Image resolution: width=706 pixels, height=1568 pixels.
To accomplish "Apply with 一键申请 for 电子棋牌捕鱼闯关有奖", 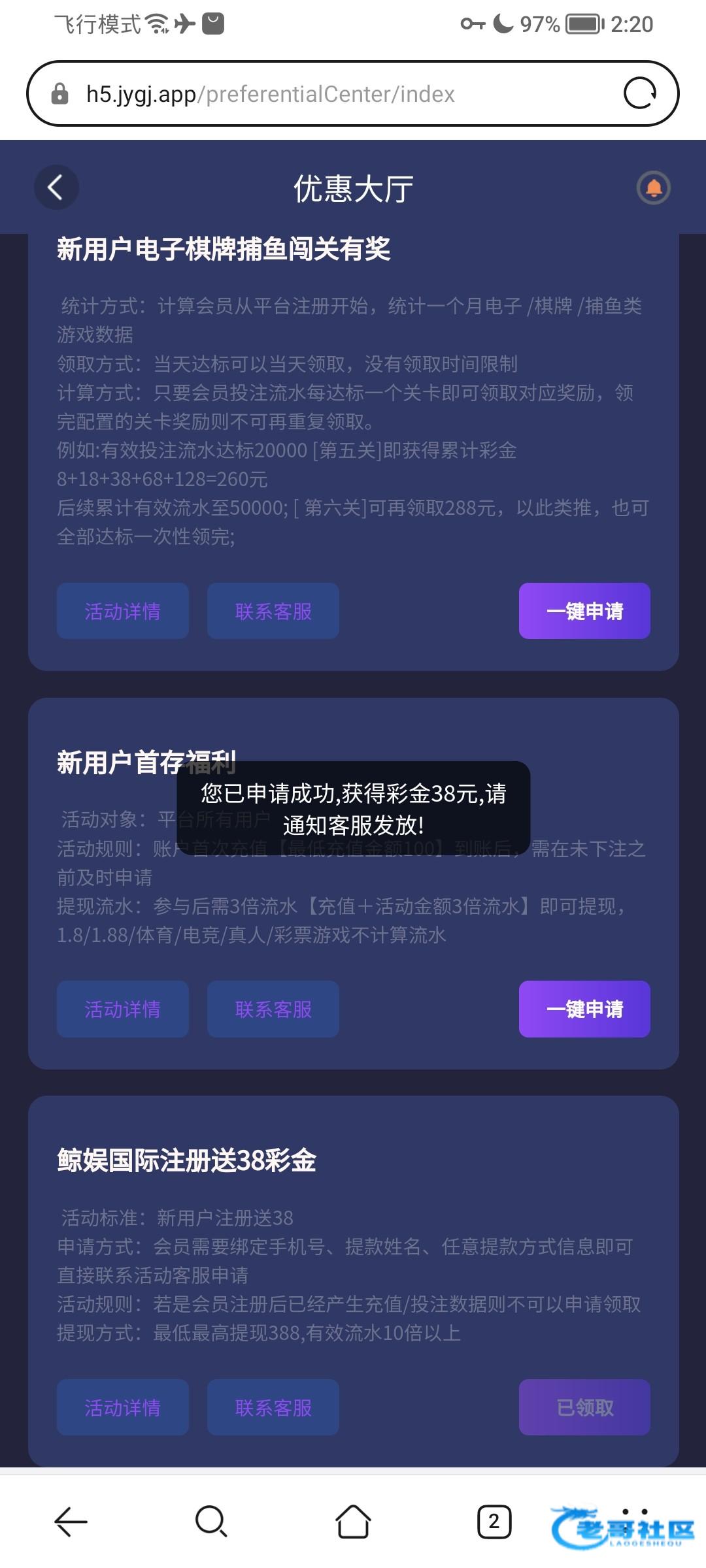I will point(584,611).
